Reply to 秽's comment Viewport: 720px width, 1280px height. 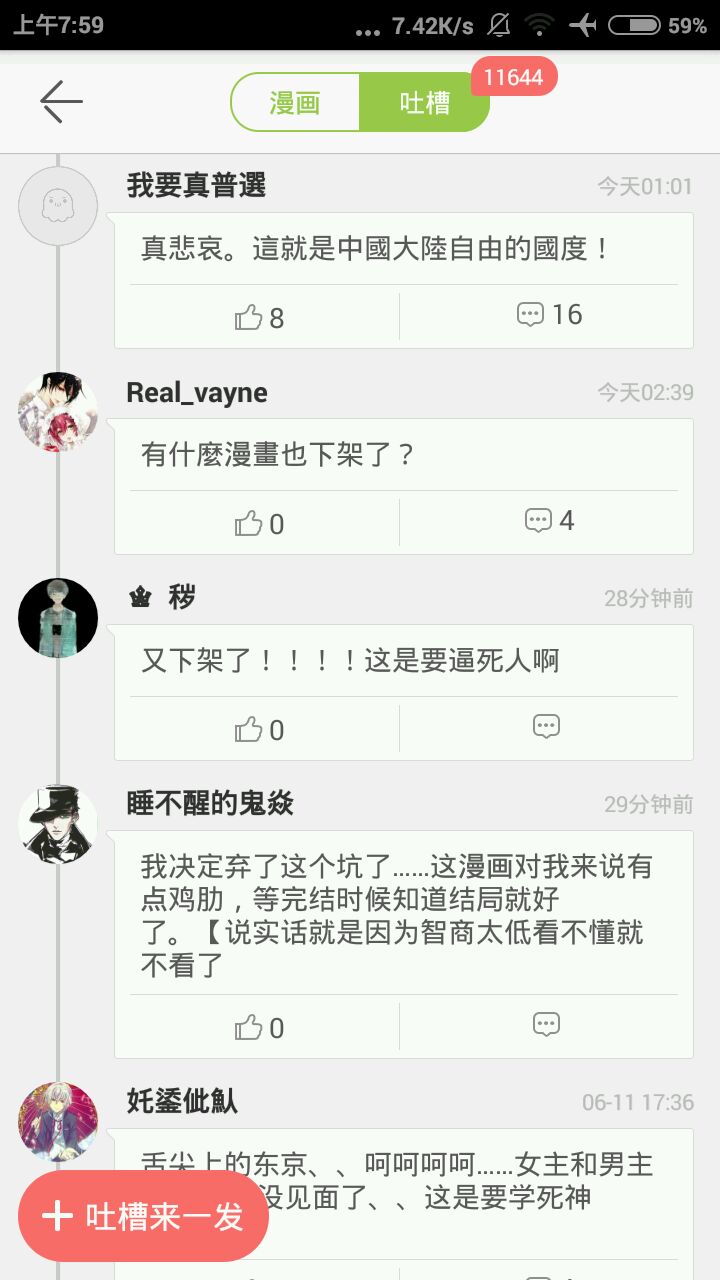(546, 727)
